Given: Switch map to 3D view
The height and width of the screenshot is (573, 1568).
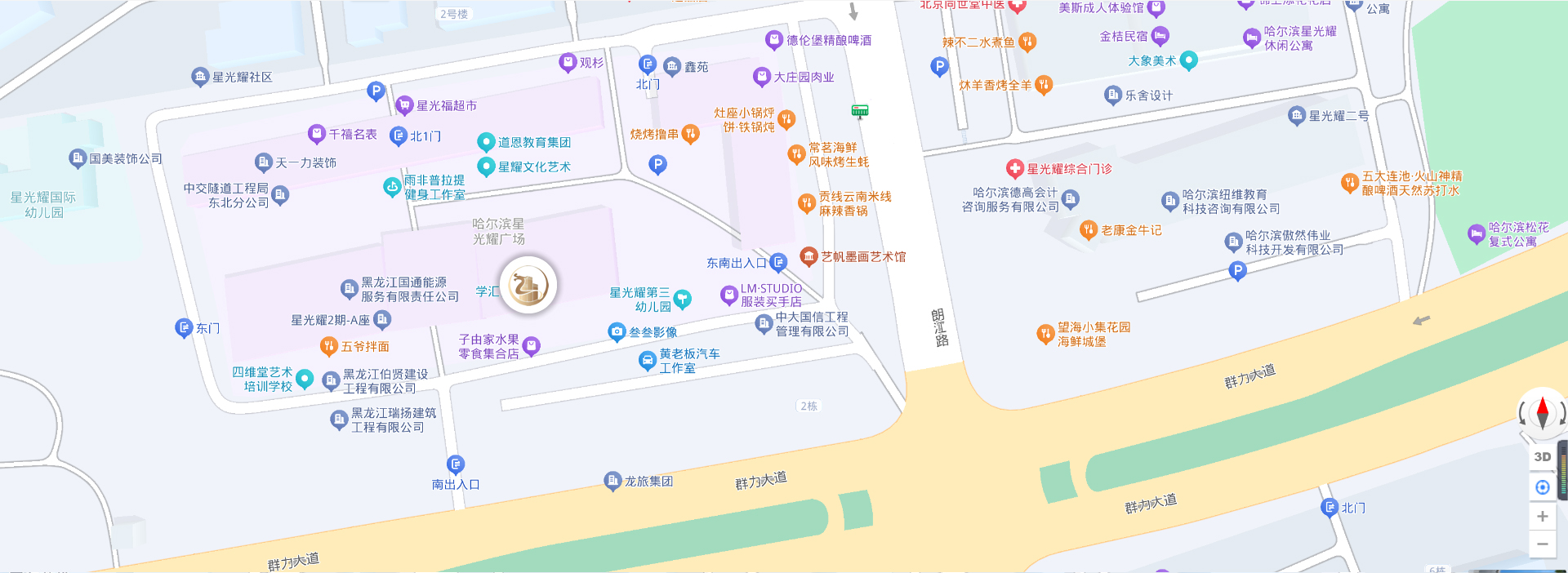Looking at the screenshot, I should [x=1542, y=457].
